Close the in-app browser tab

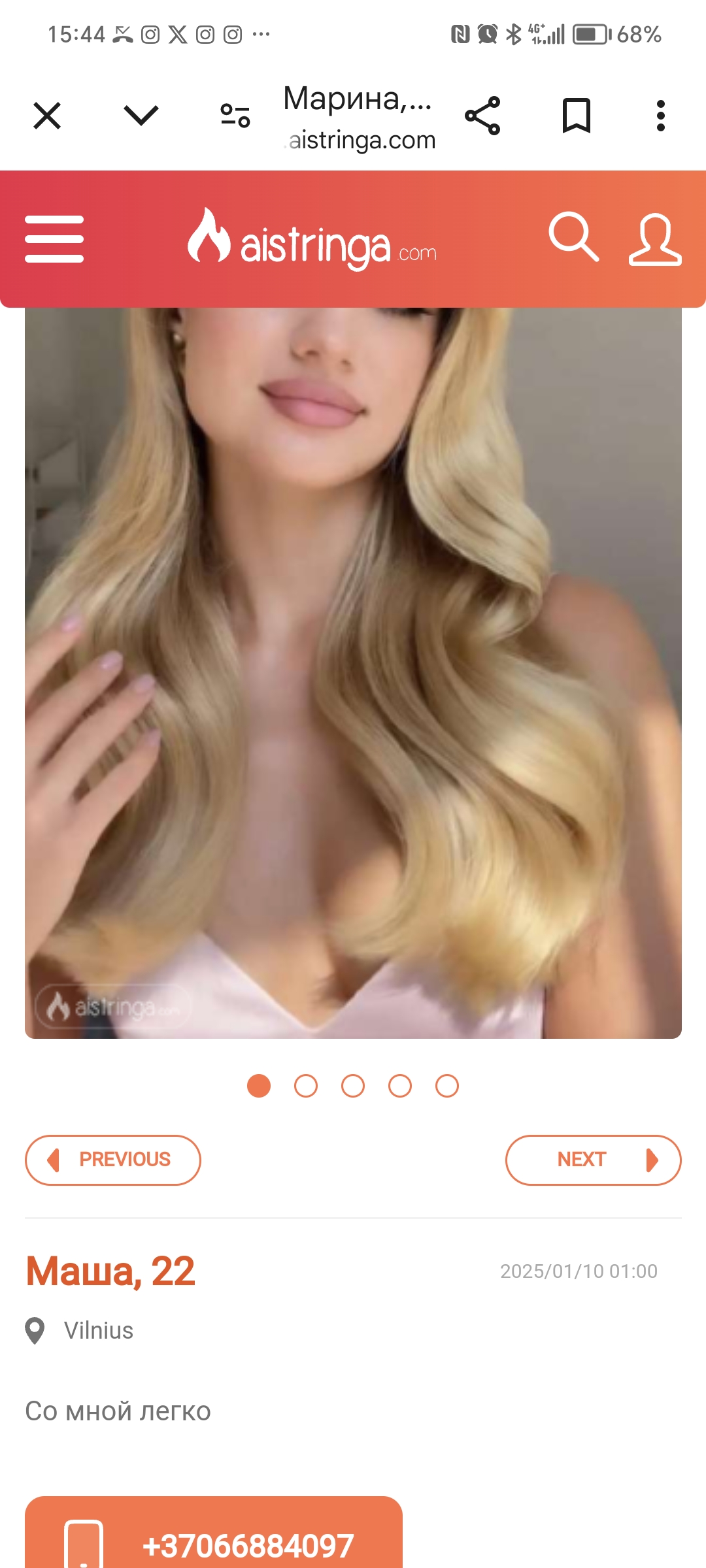[x=47, y=116]
